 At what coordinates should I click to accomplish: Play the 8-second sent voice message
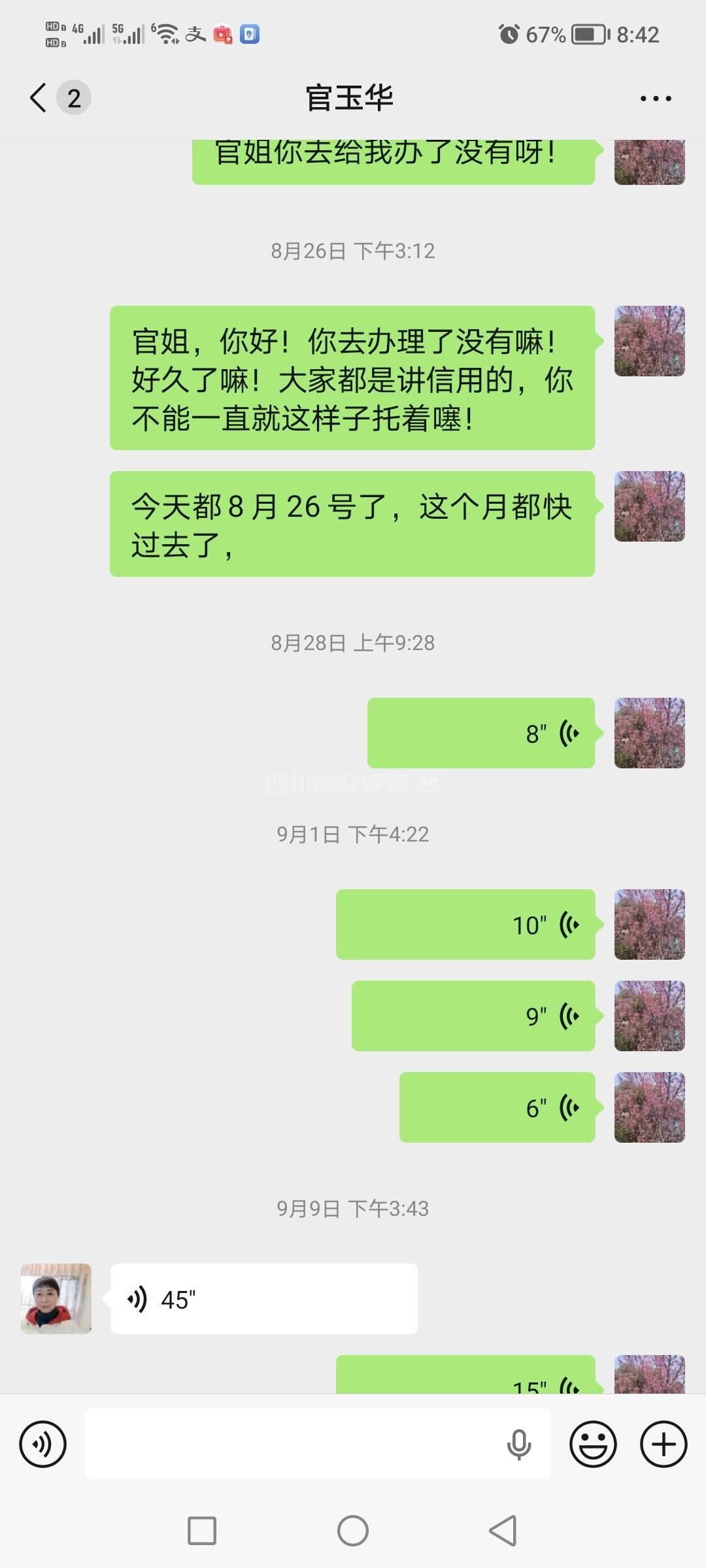[x=481, y=733]
